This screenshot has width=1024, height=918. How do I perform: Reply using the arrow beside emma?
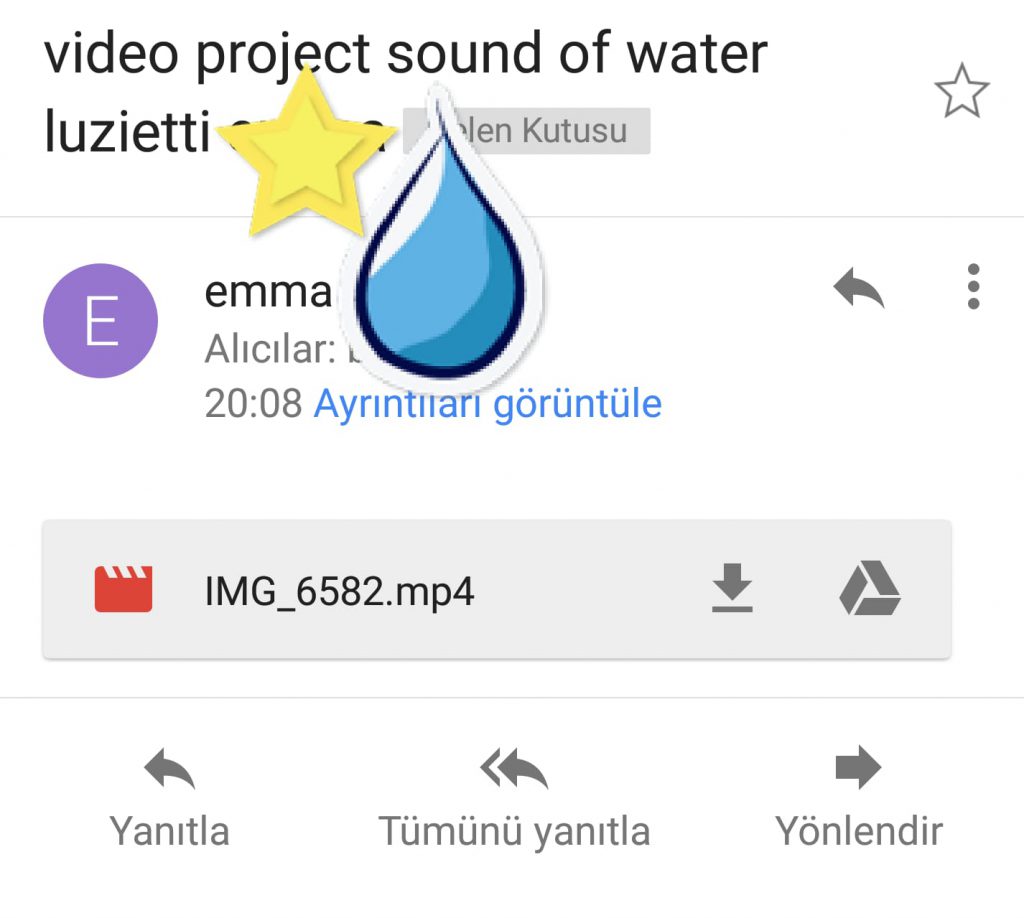859,290
